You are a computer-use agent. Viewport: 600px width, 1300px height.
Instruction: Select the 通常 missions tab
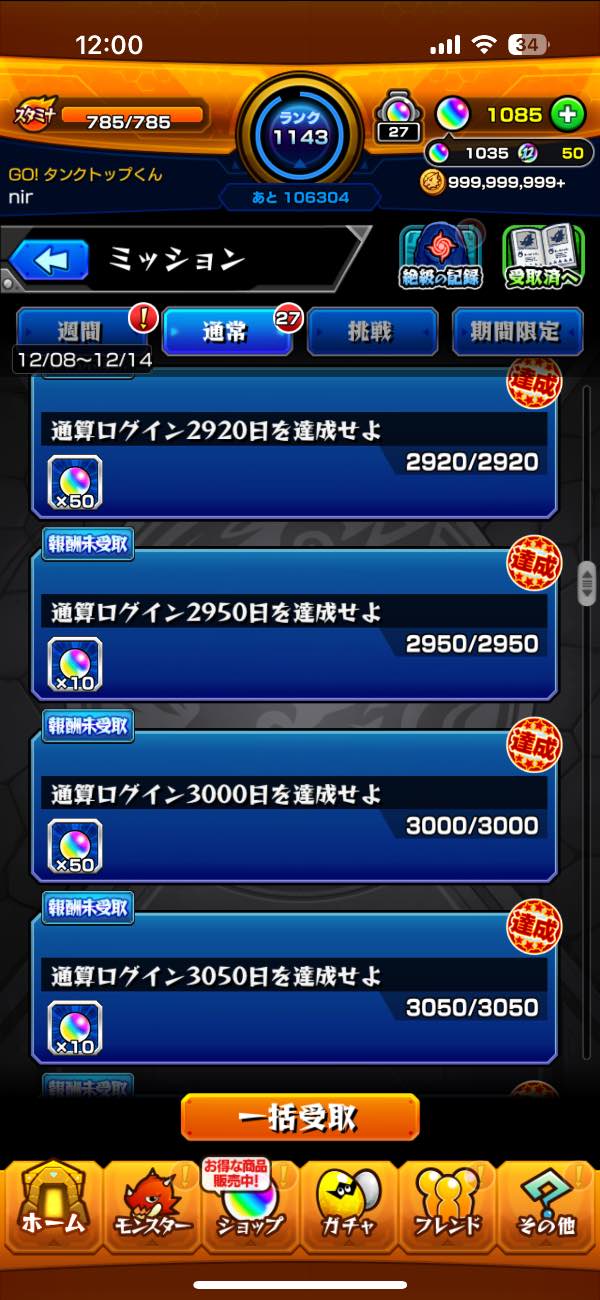226,332
